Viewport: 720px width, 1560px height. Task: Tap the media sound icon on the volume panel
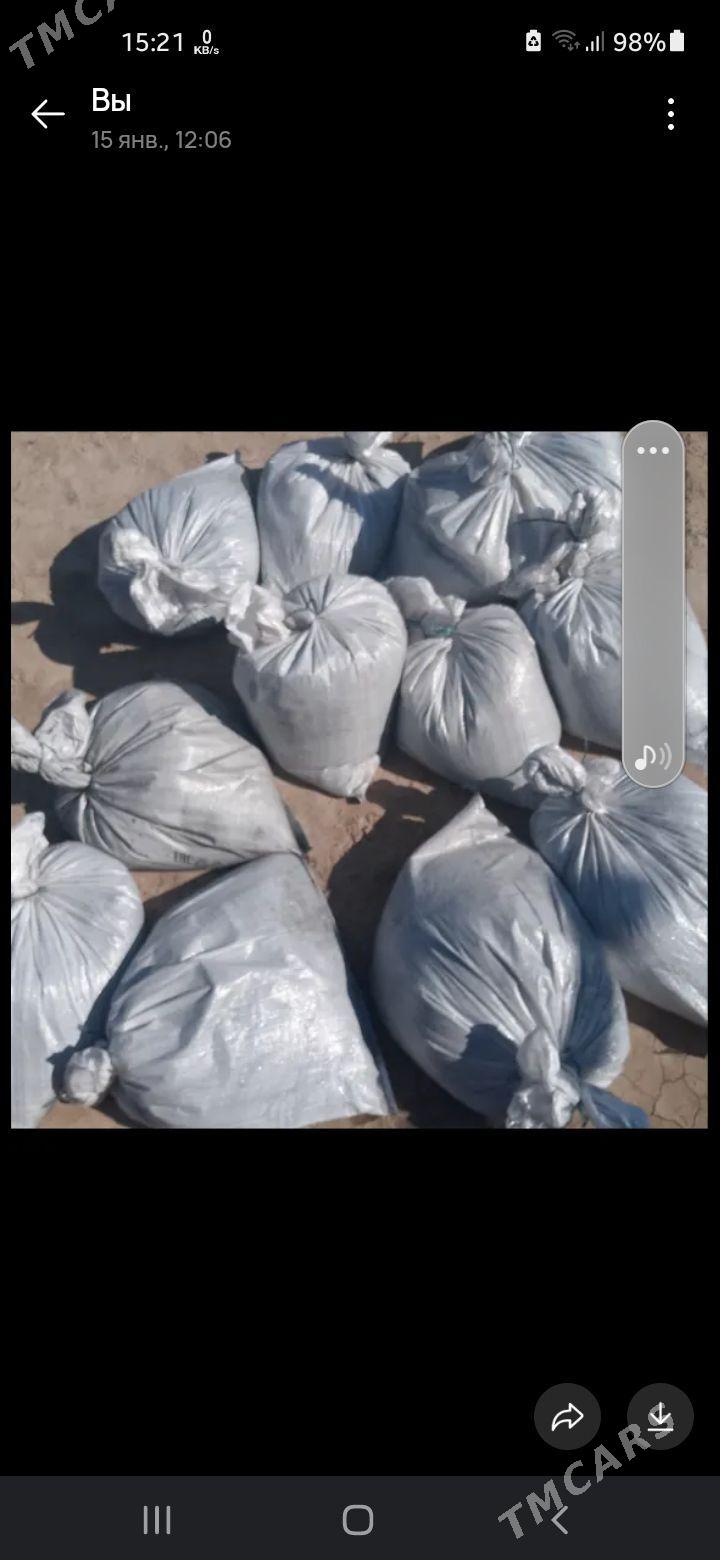click(653, 756)
